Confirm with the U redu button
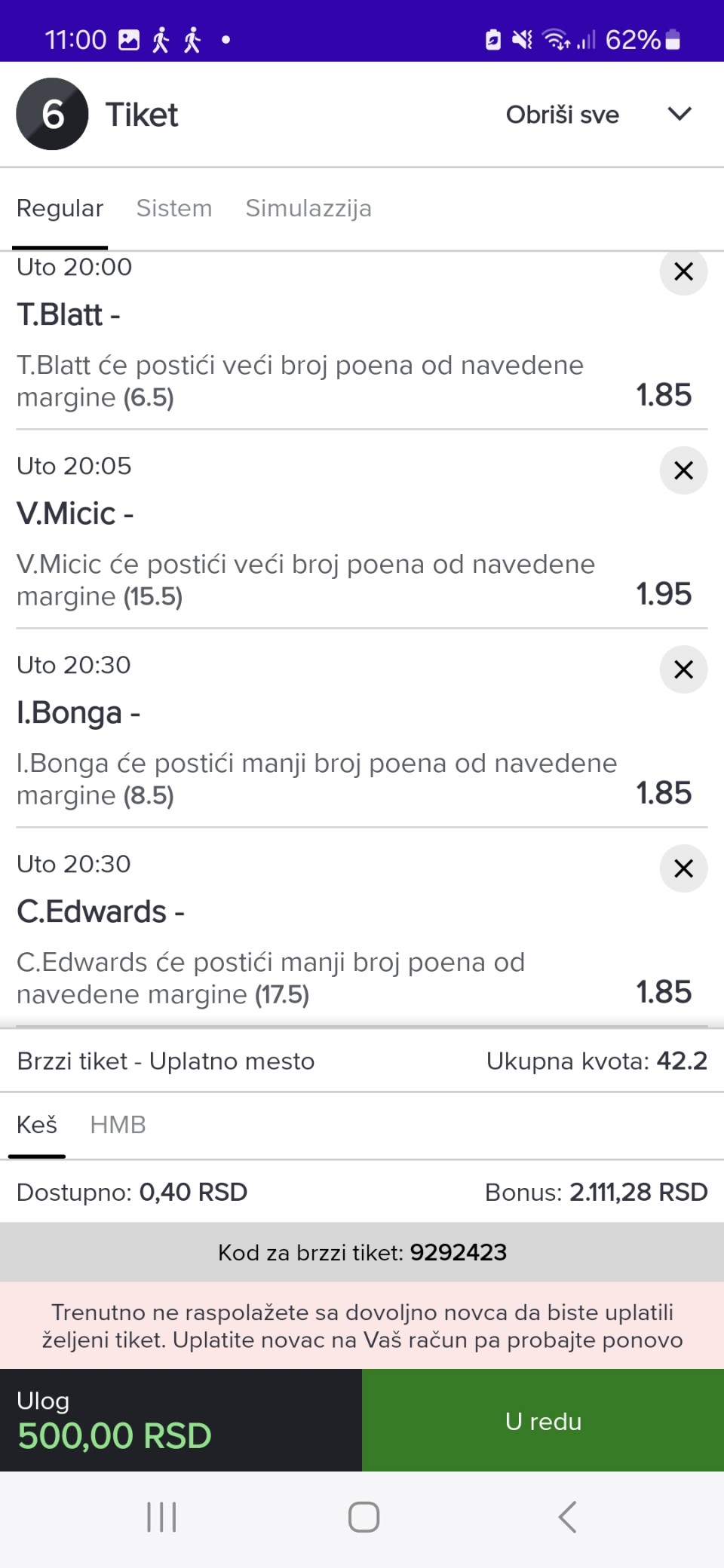The height and width of the screenshot is (1568, 724). [x=543, y=1420]
